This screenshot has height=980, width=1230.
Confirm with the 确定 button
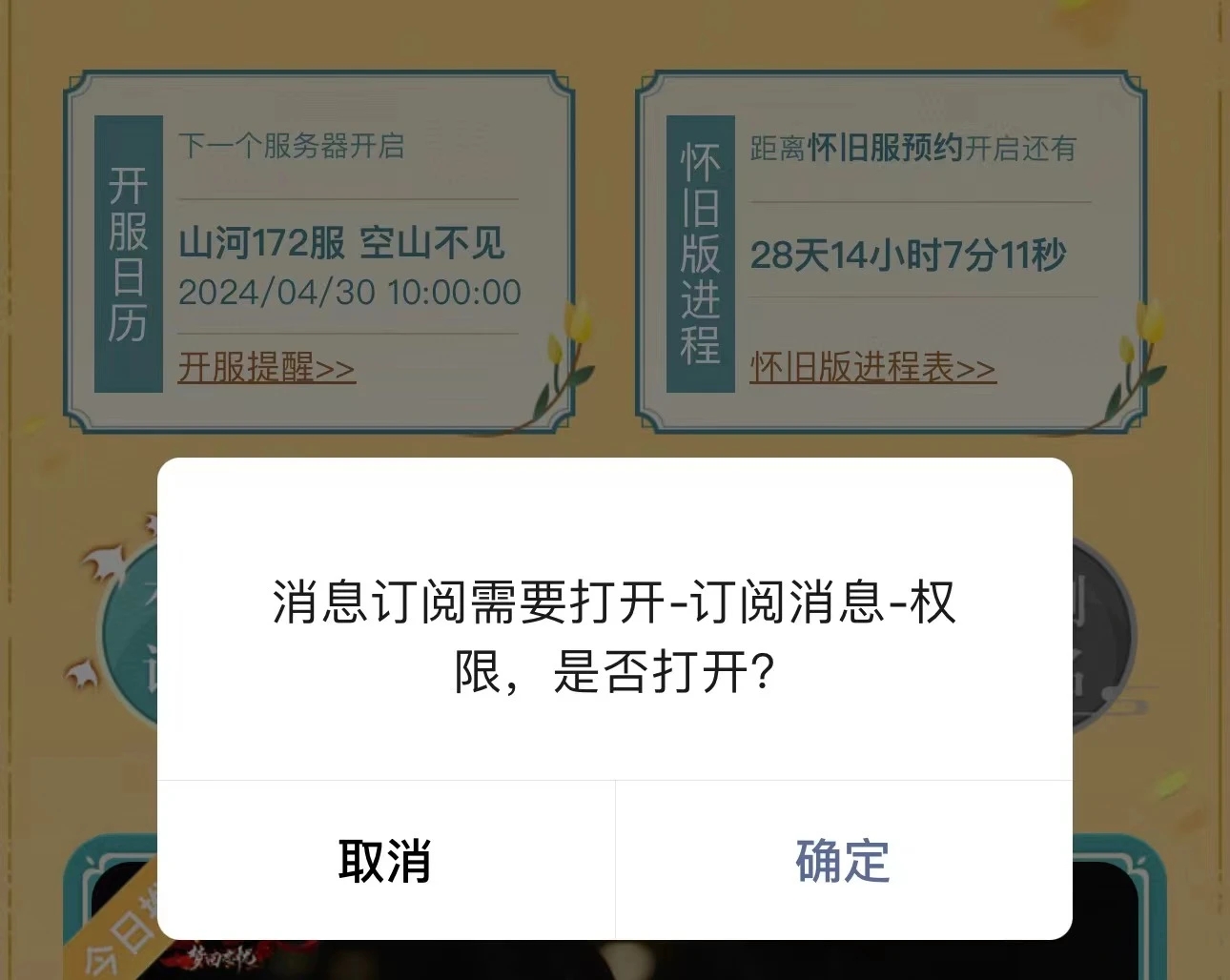pyautogui.click(x=843, y=860)
